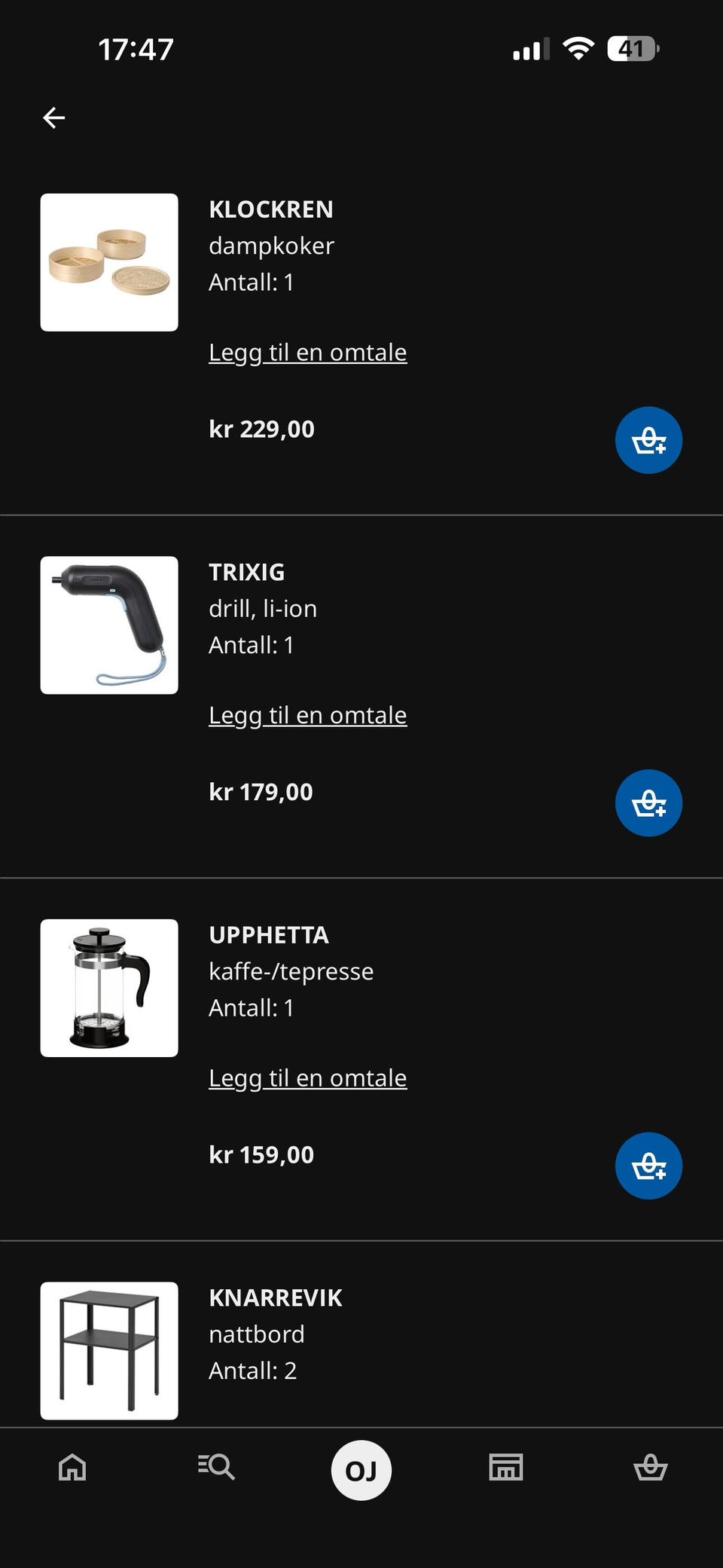Add KLOCKREN dampkoker to the cart
The width and height of the screenshot is (723, 1568).
pyautogui.click(x=648, y=440)
